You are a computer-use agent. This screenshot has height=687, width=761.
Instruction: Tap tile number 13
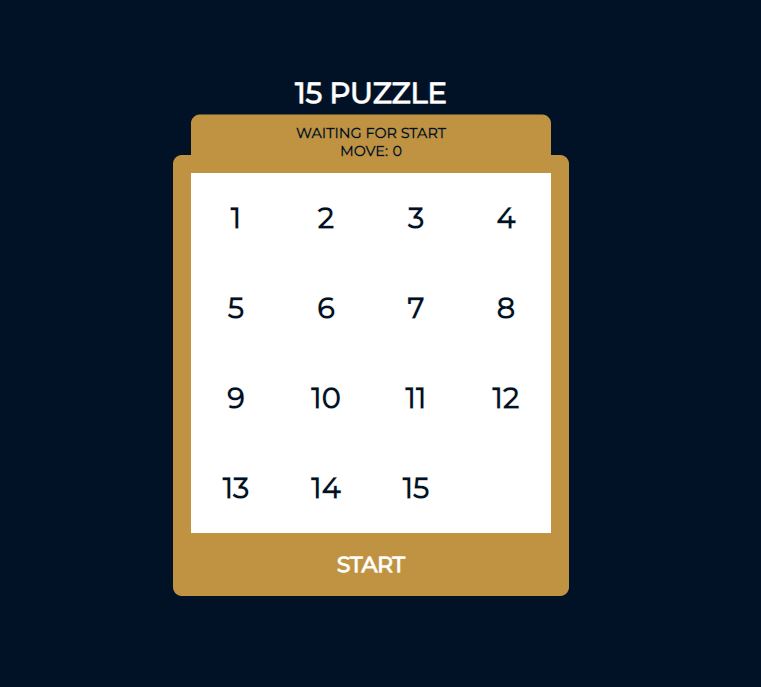coord(236,488)
